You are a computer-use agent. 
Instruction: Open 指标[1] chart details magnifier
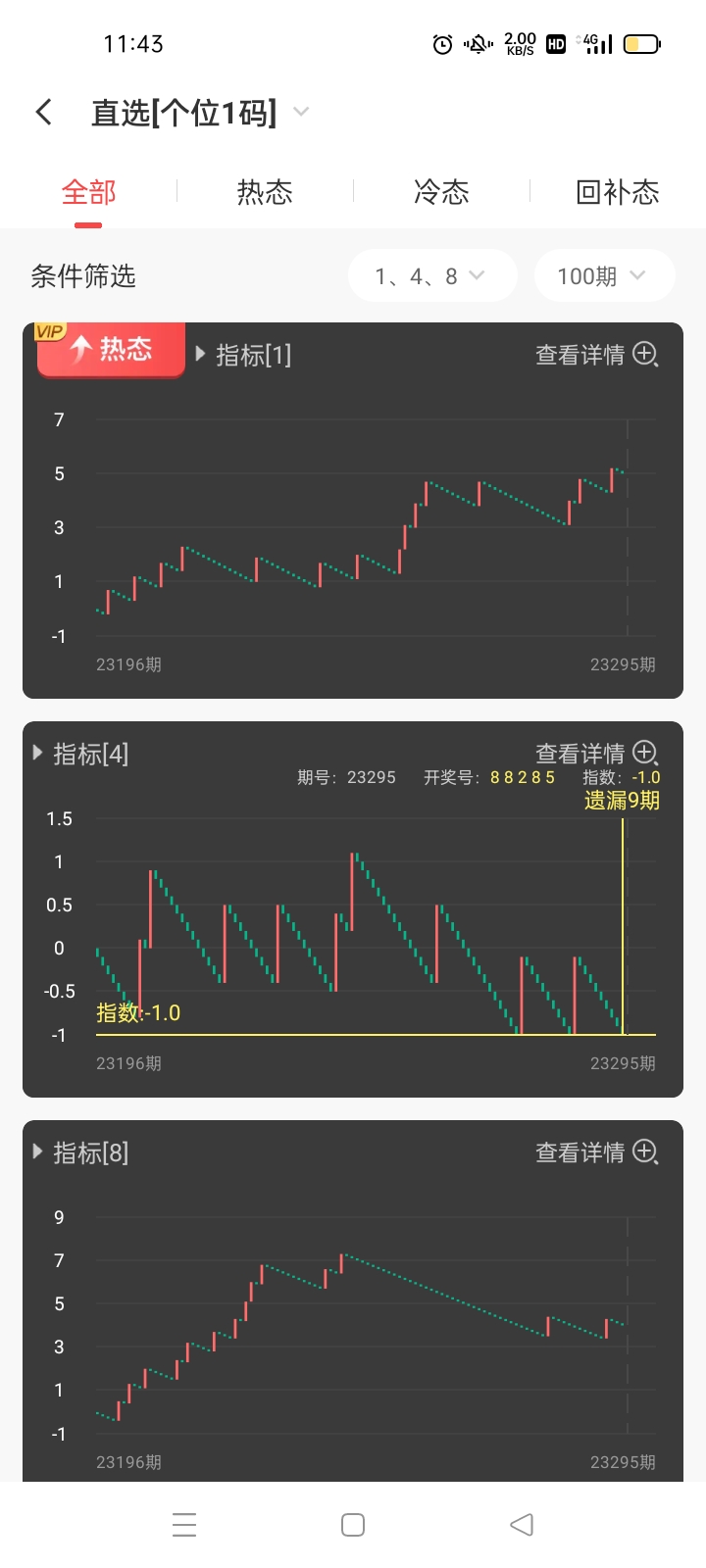(645, 356)
